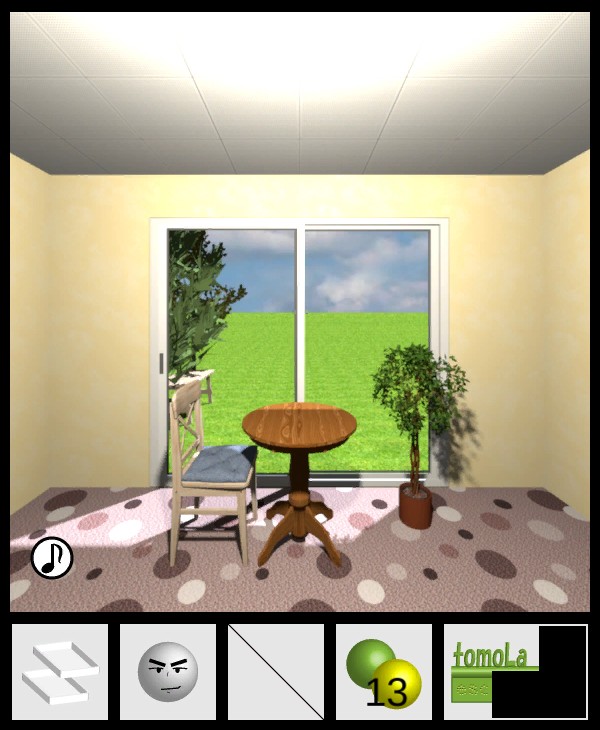Check the potted plant by the window
Viewport: 600px width, 730px height.
point(417,420)
